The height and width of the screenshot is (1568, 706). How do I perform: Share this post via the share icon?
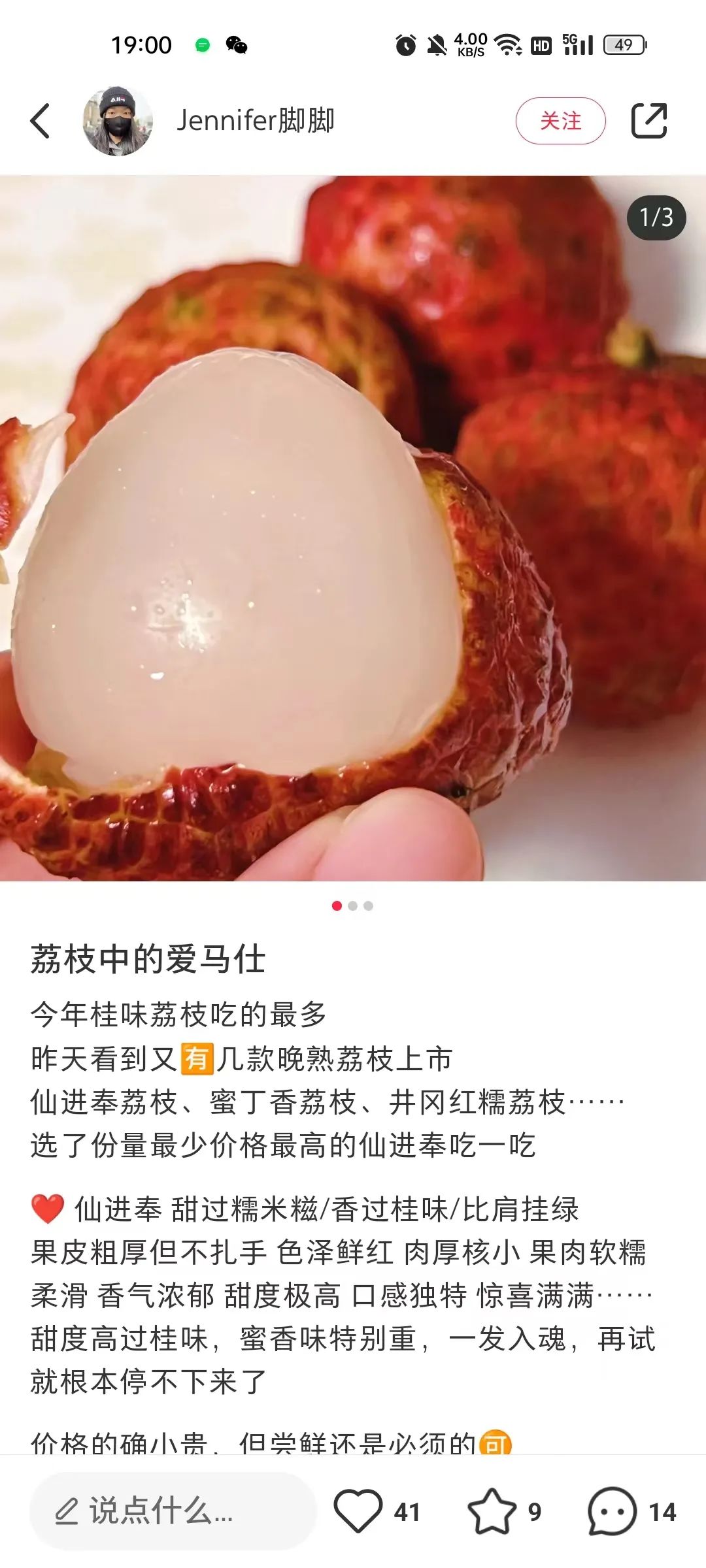click(648, 121)
